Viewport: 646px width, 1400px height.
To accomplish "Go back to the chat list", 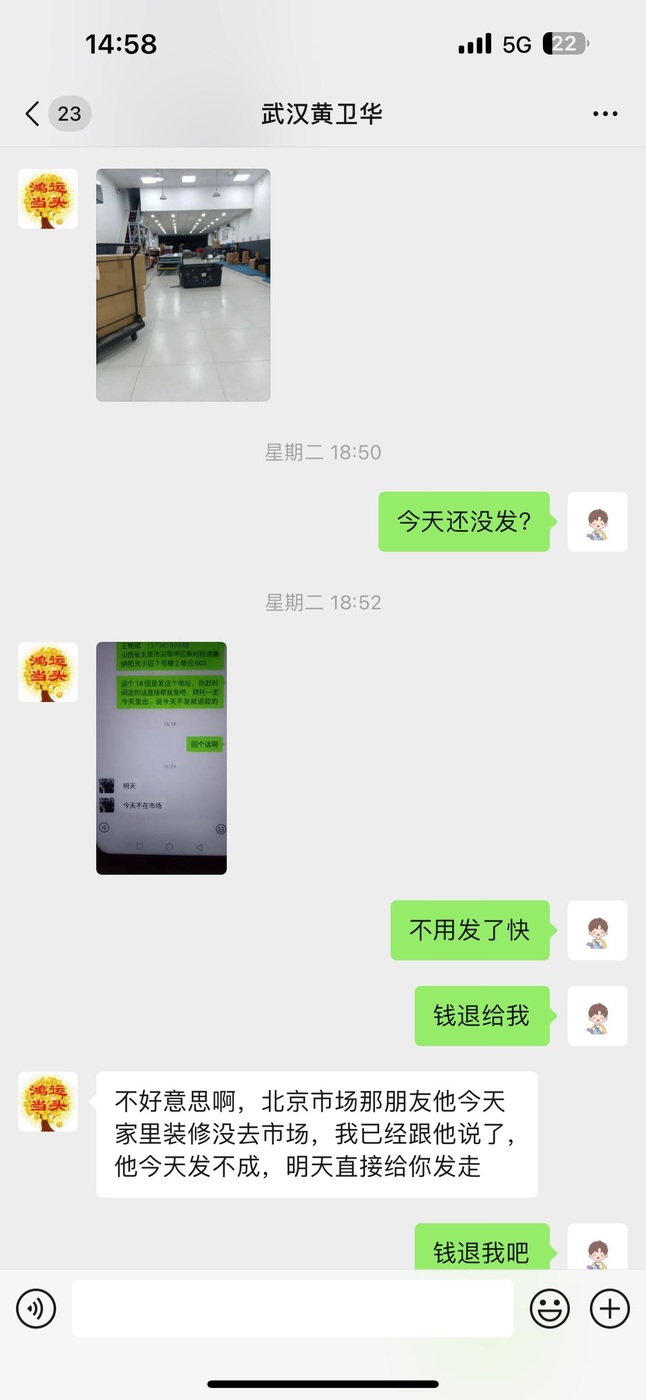I will point(34,113).
